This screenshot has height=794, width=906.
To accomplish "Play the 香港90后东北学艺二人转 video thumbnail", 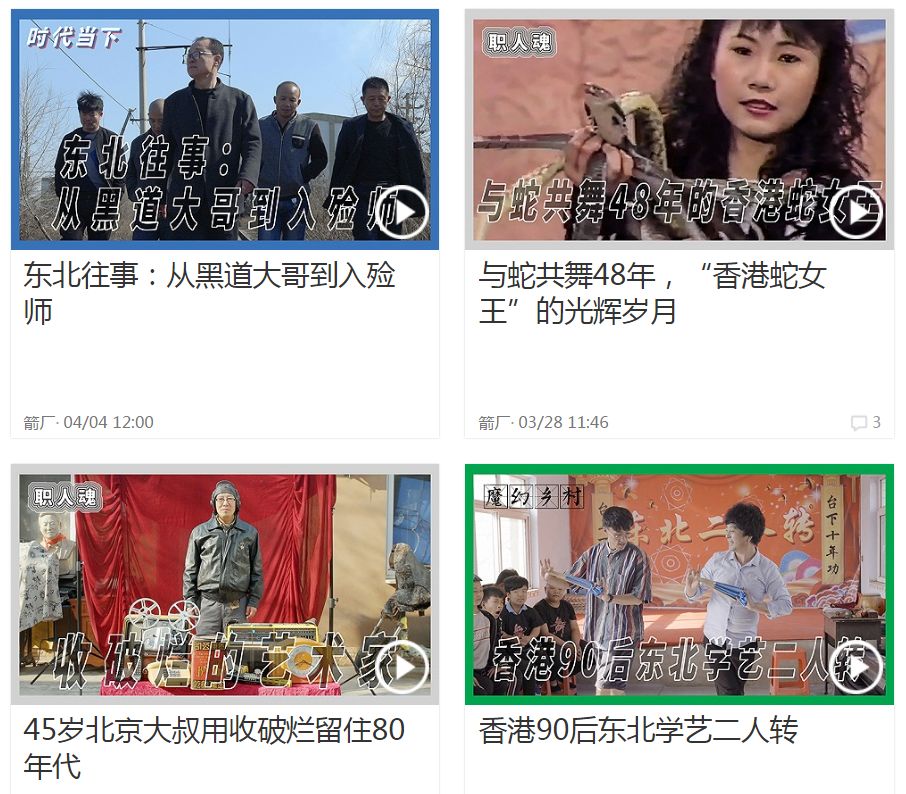I will click(857, 667).
